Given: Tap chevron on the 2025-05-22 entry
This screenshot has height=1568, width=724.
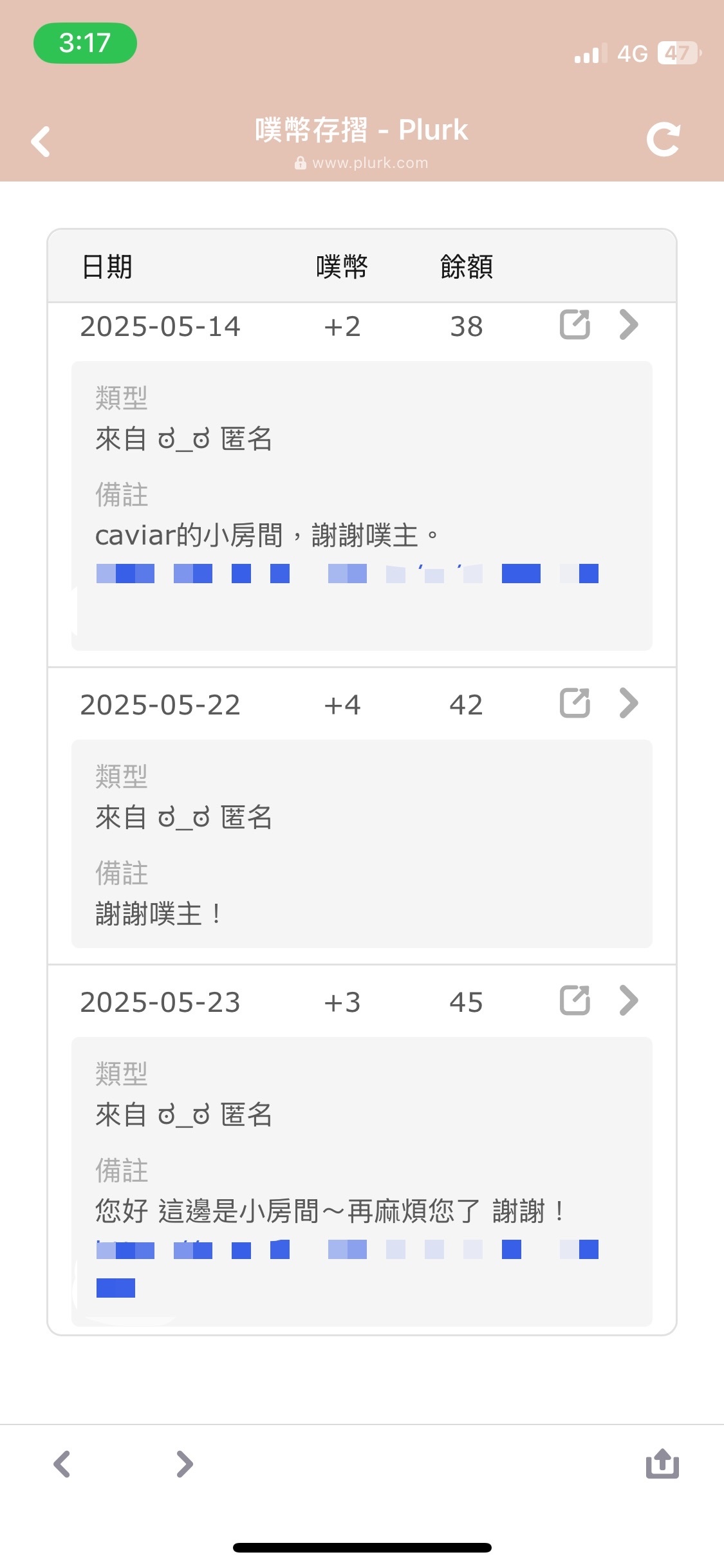Looking at the screenshot, I should 629,703.
